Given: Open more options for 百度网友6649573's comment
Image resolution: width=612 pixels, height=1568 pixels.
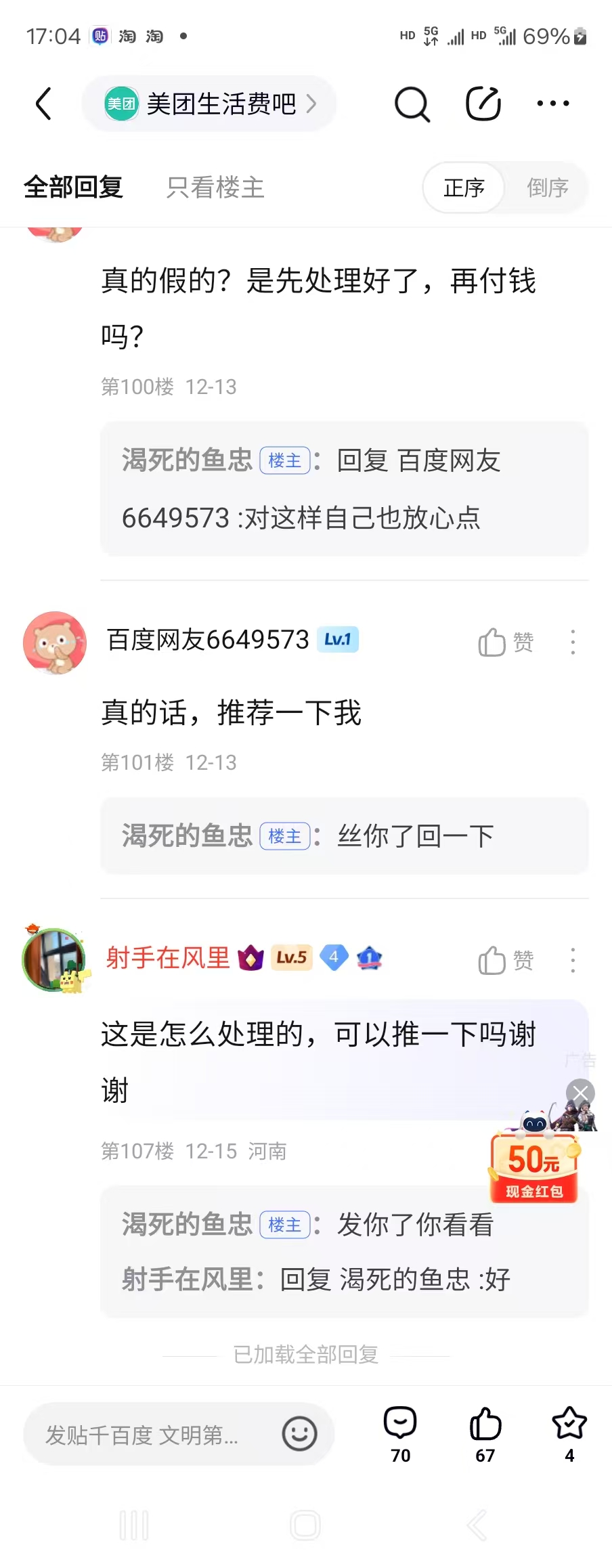Looking at the screenshot, I should [x=573, y=642].
